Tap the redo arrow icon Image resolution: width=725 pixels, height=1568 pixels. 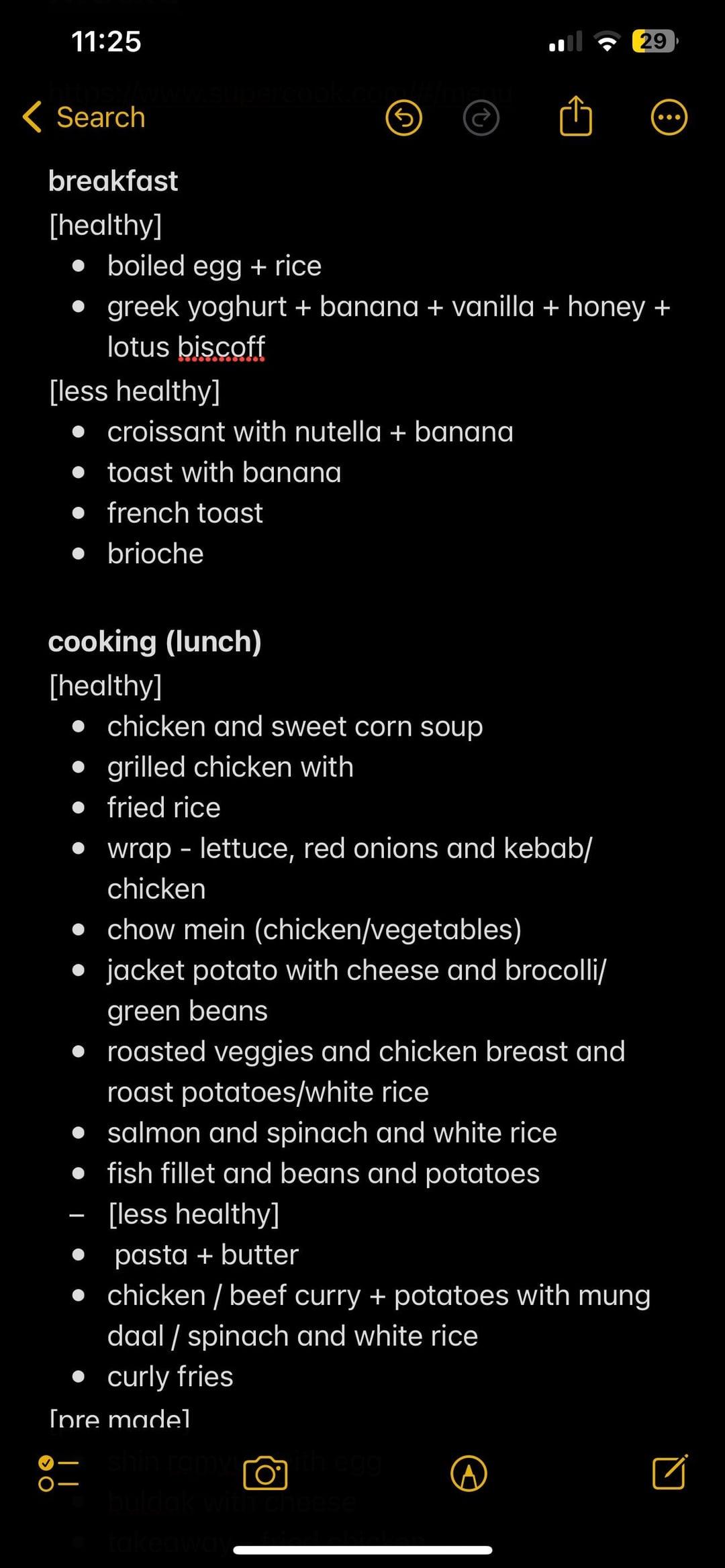pos(481,119)
